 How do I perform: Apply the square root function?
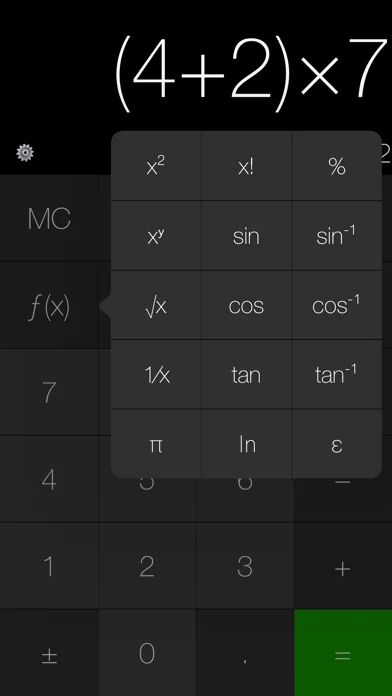pyautogui.click(x=156, y=305)
